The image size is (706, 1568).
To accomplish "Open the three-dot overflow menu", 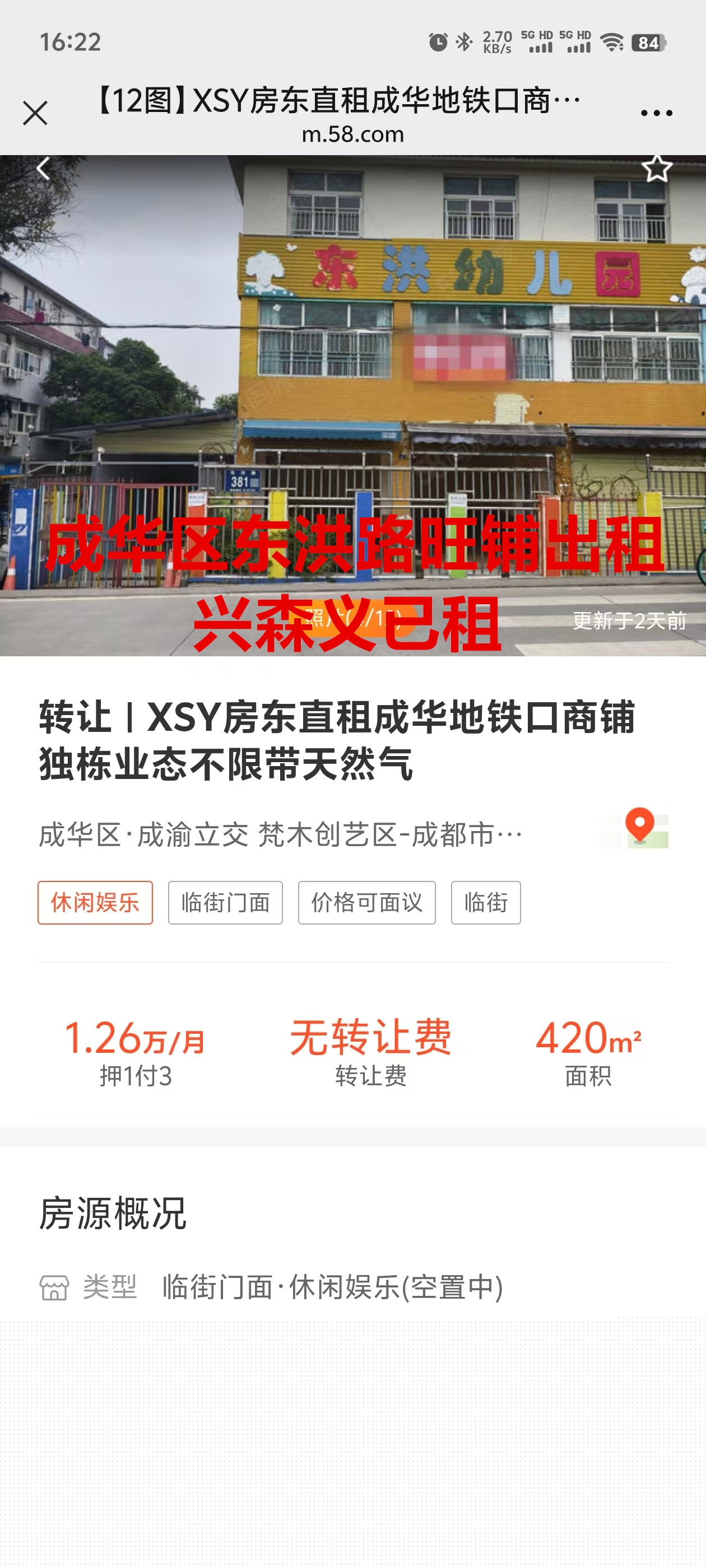I will point(656,113).
